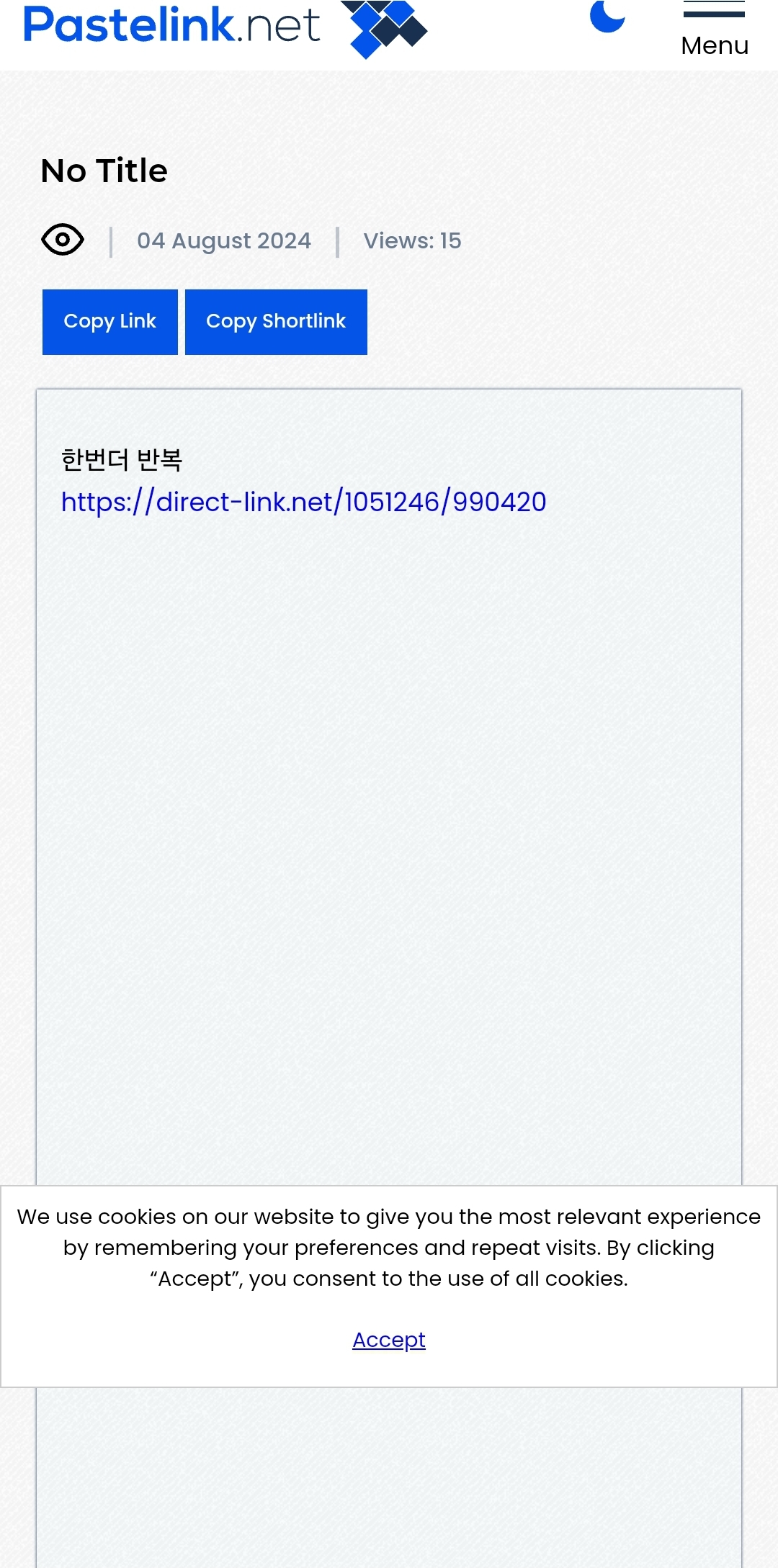Image resolution: width=778 pixels, height=1568 pixels.
Task: Go to Pastelink.net home via the logo
Action: tap(225, 27)
